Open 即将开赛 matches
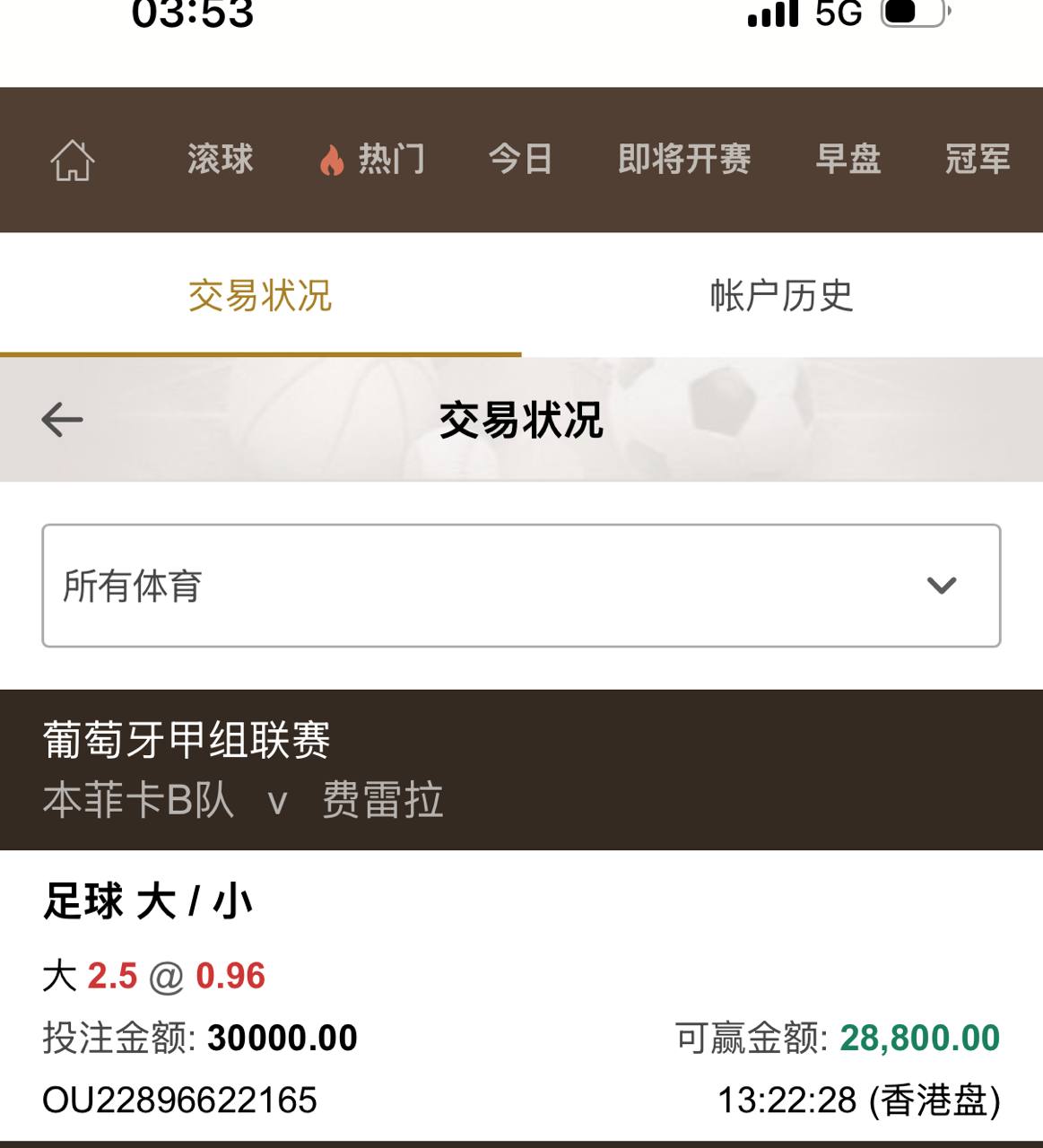 tap(684, 160)
